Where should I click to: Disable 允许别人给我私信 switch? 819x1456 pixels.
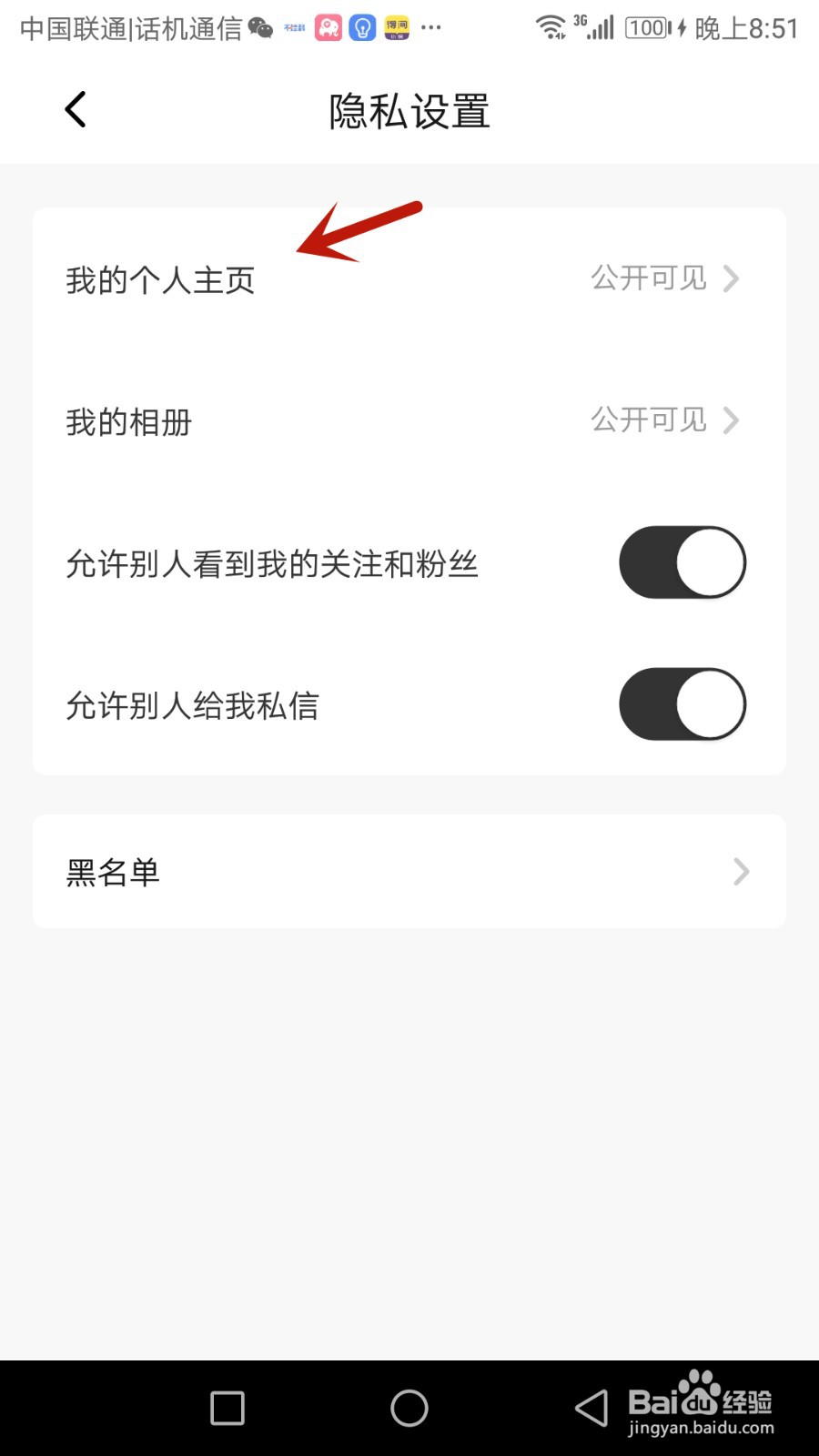pos(682,704)
